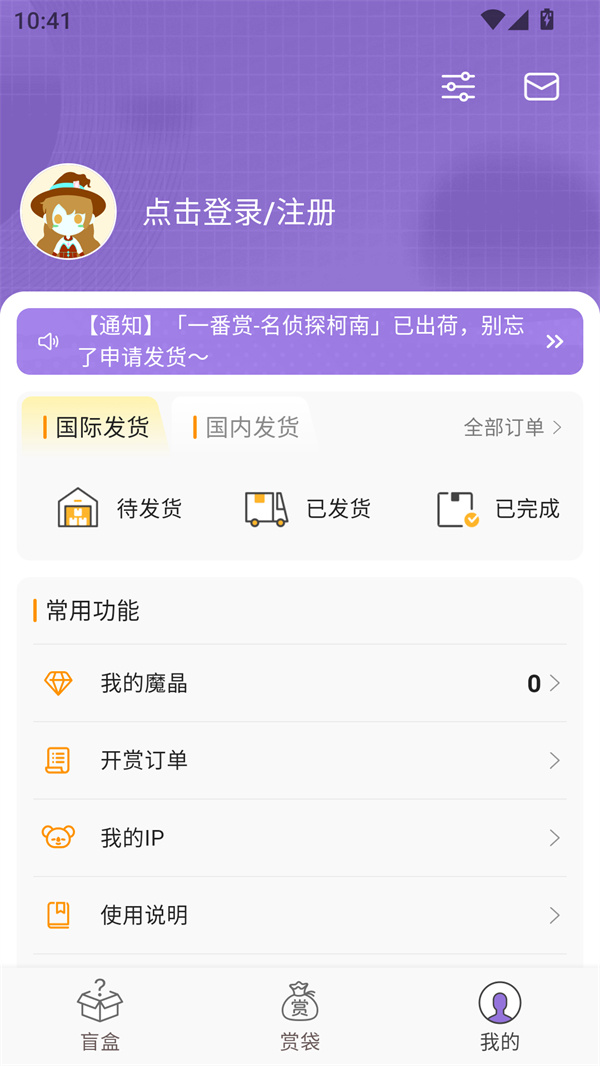
Task: Expand the 通知 announcement banner
Action: tap(554, 342)
